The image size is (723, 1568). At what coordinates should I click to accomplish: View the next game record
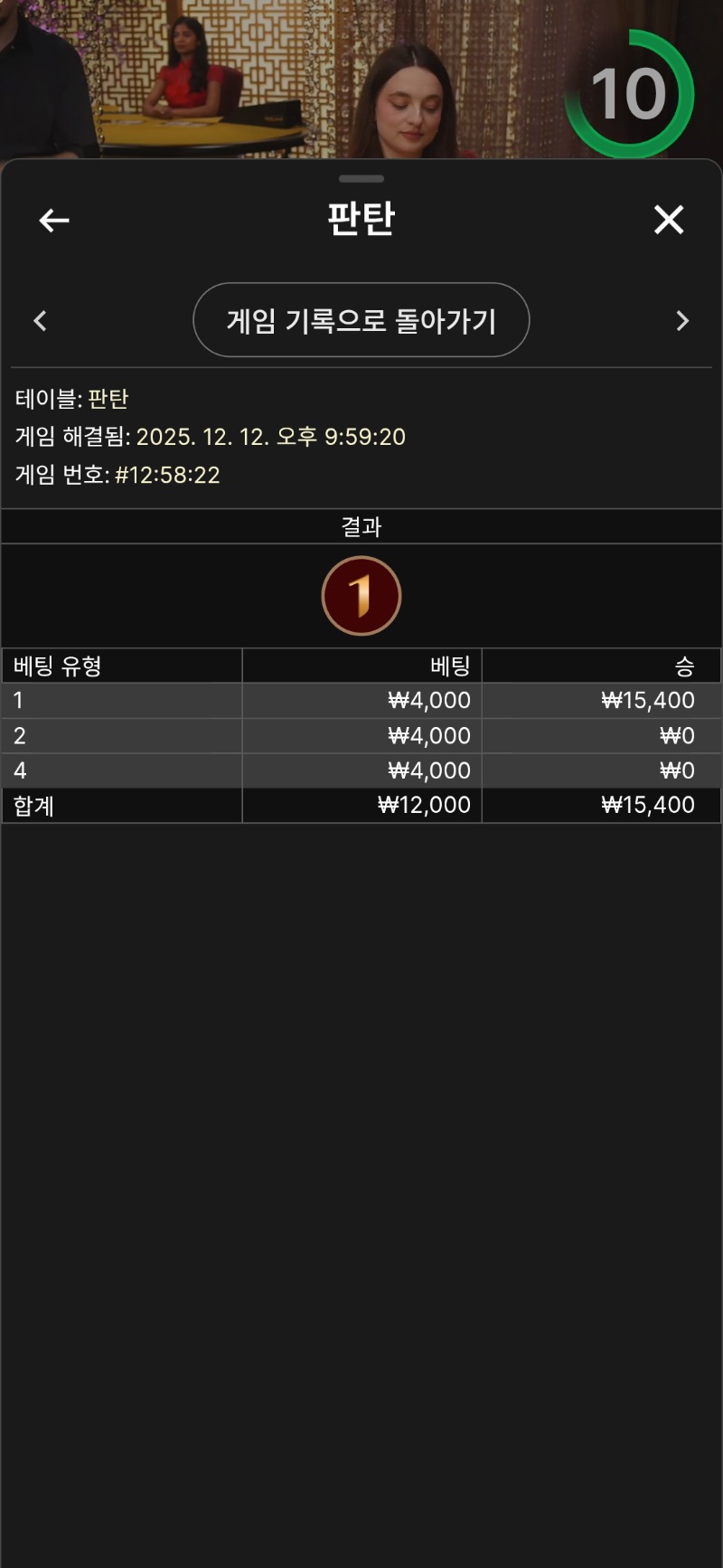(682, 321)
